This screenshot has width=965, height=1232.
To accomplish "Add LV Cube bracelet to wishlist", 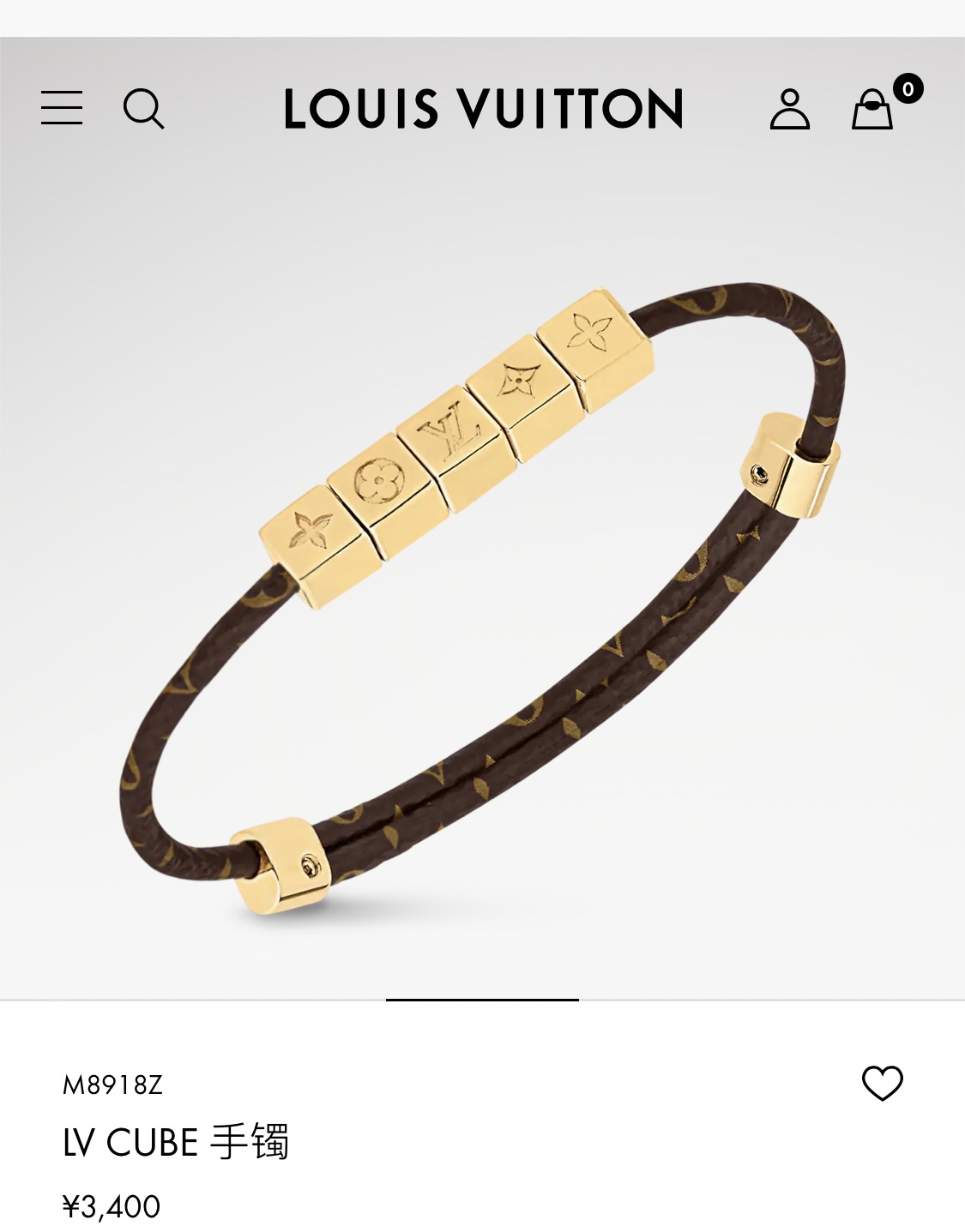I will (882, 1084).
